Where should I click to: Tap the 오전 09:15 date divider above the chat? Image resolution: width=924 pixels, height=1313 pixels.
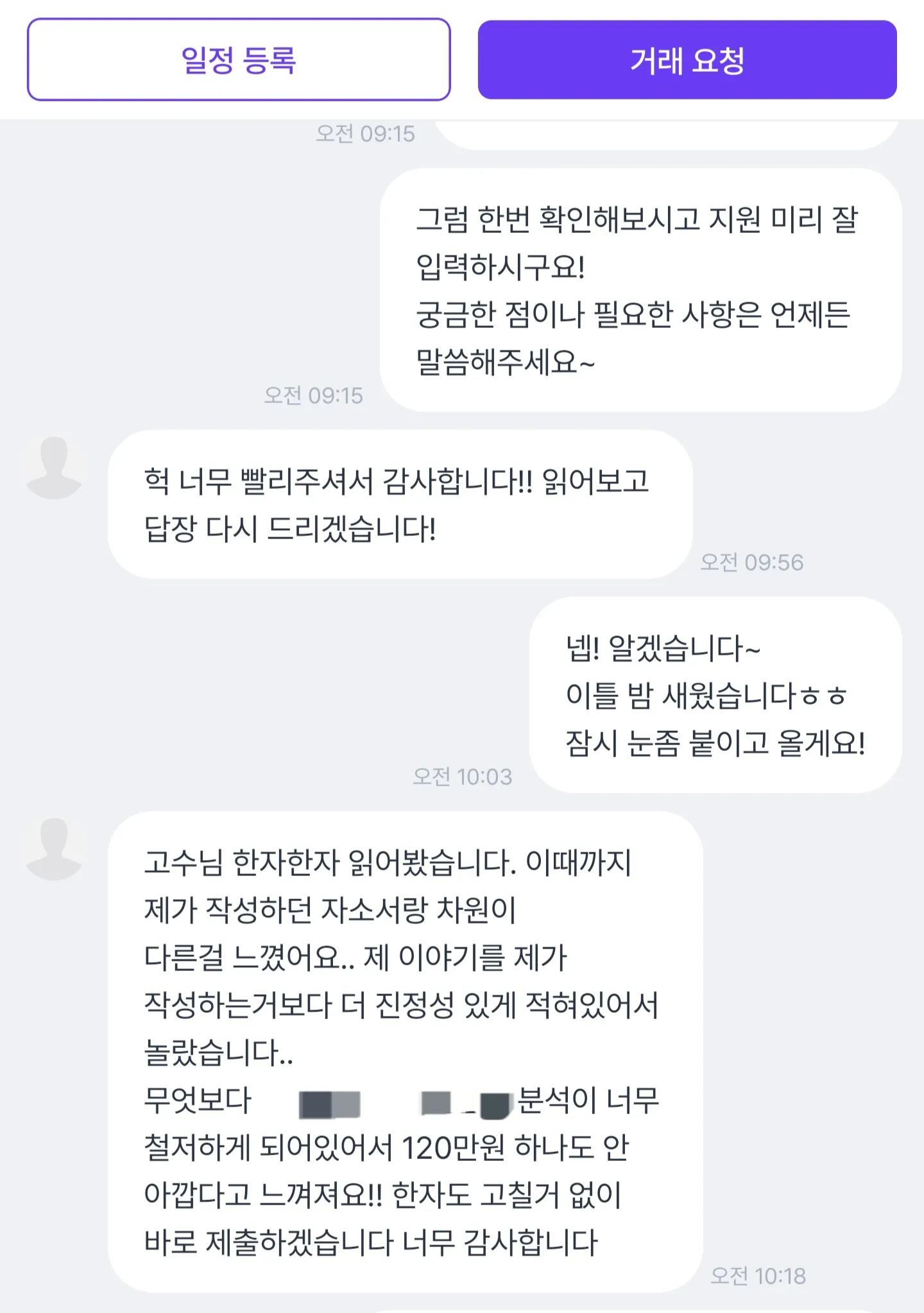click(366, 135)
